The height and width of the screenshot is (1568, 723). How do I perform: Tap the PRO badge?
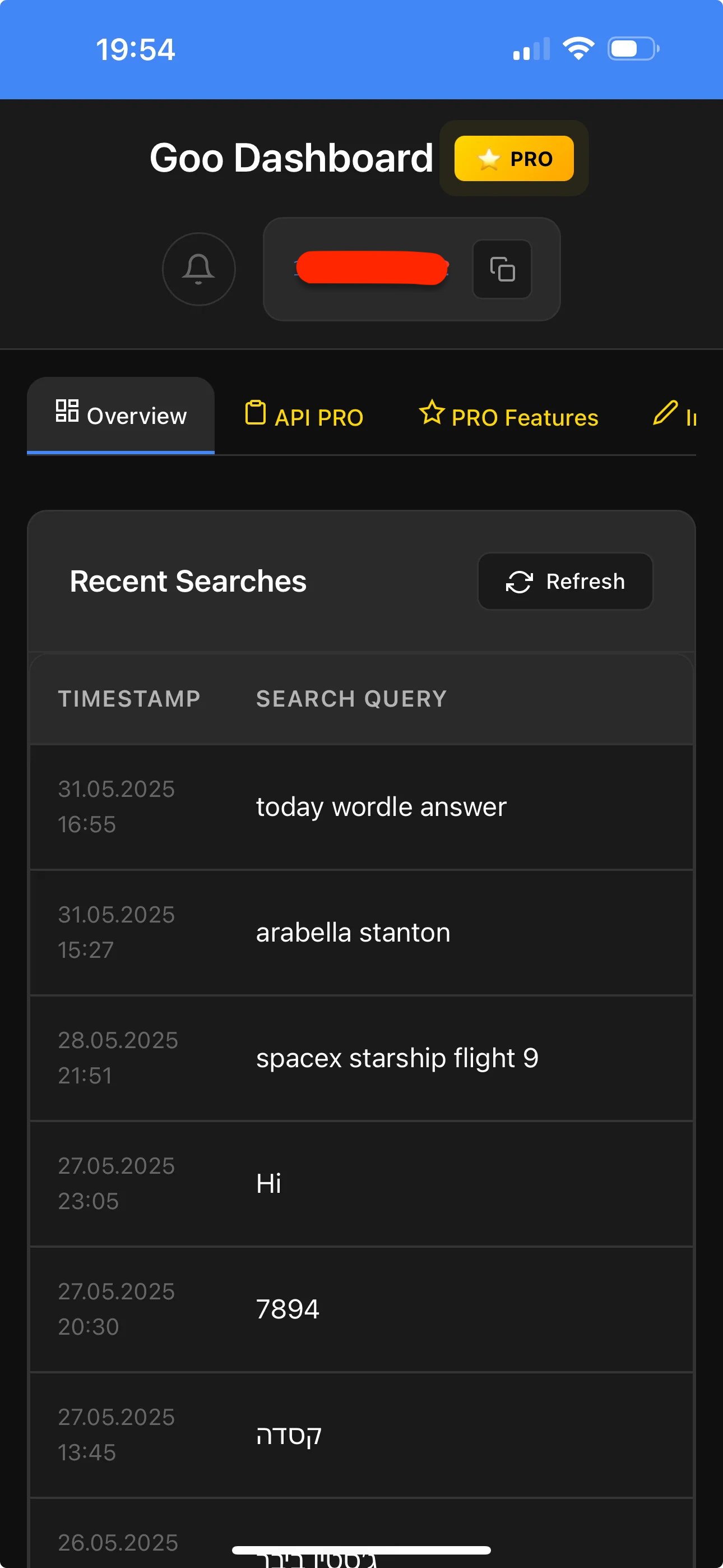513,159
